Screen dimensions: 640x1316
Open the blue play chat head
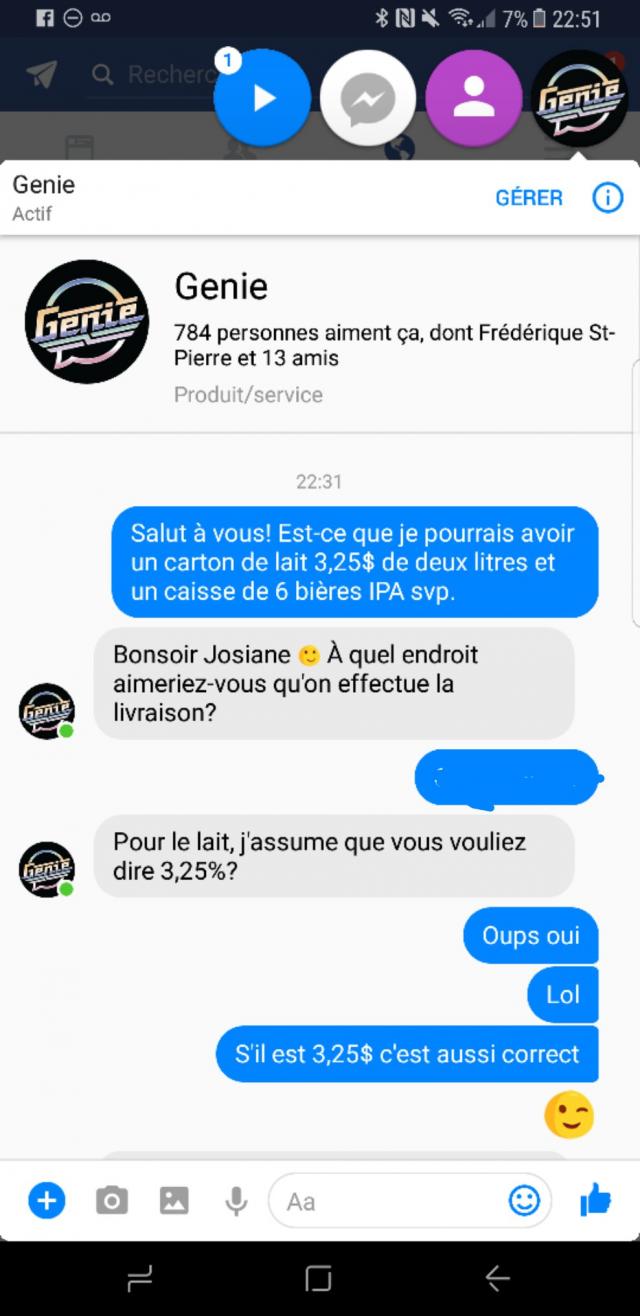(262, 98)
